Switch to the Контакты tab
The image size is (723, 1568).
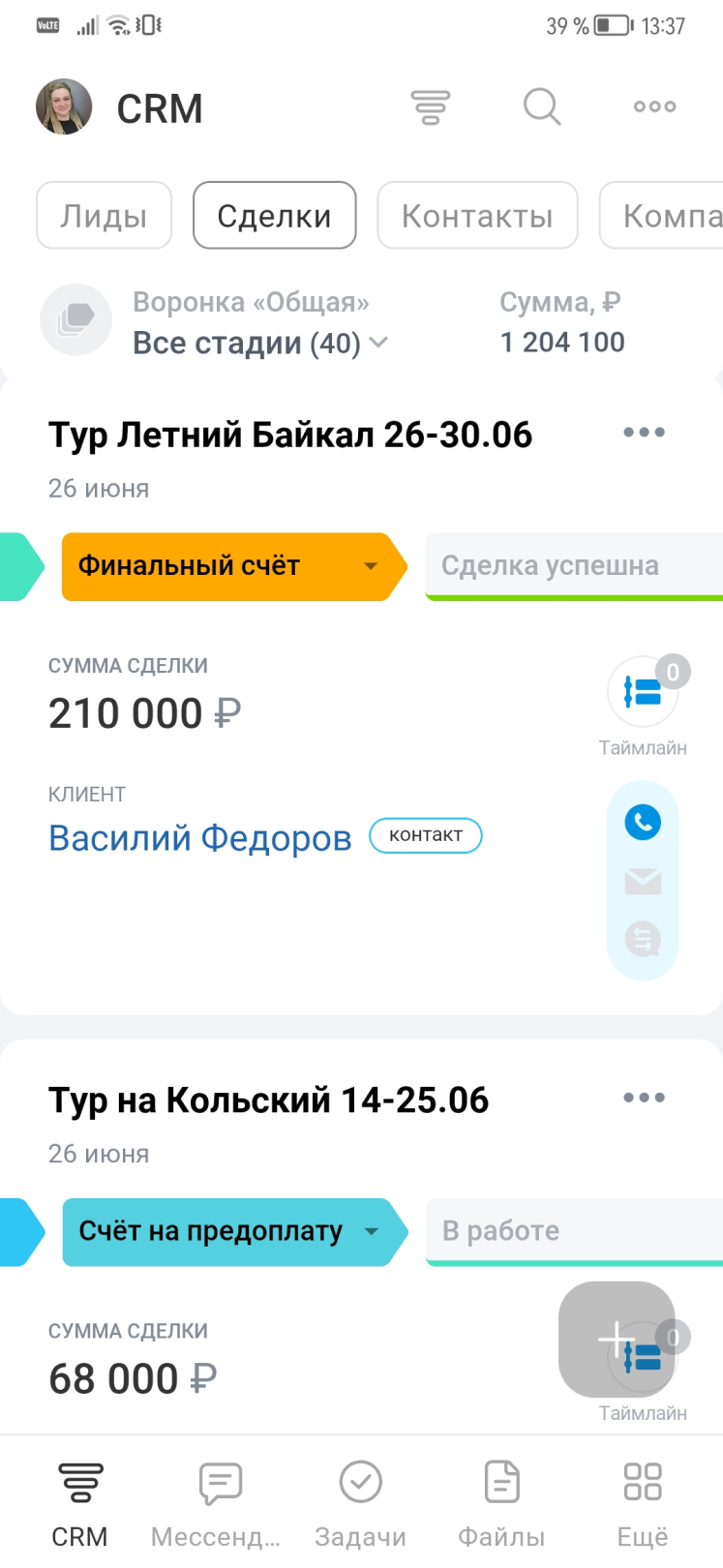pyautogui.click(x=477, y=216)
